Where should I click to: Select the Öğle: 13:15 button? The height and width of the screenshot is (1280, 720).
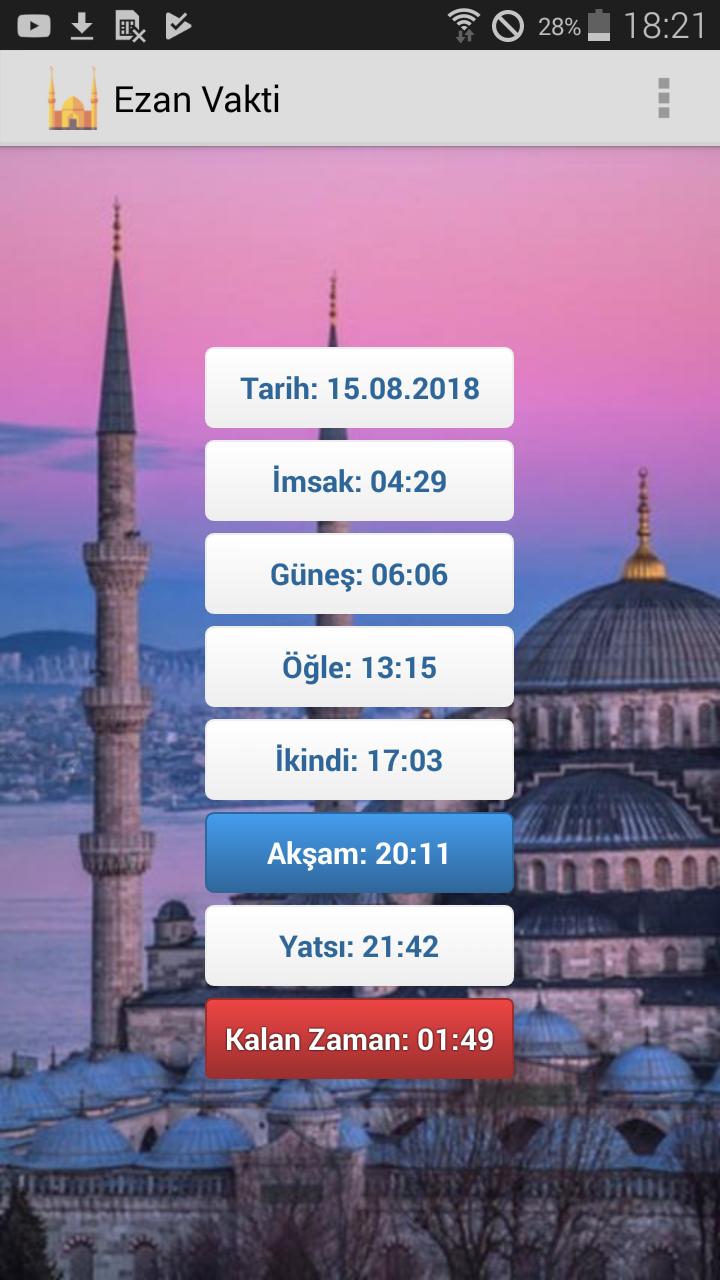coord(359,667)
